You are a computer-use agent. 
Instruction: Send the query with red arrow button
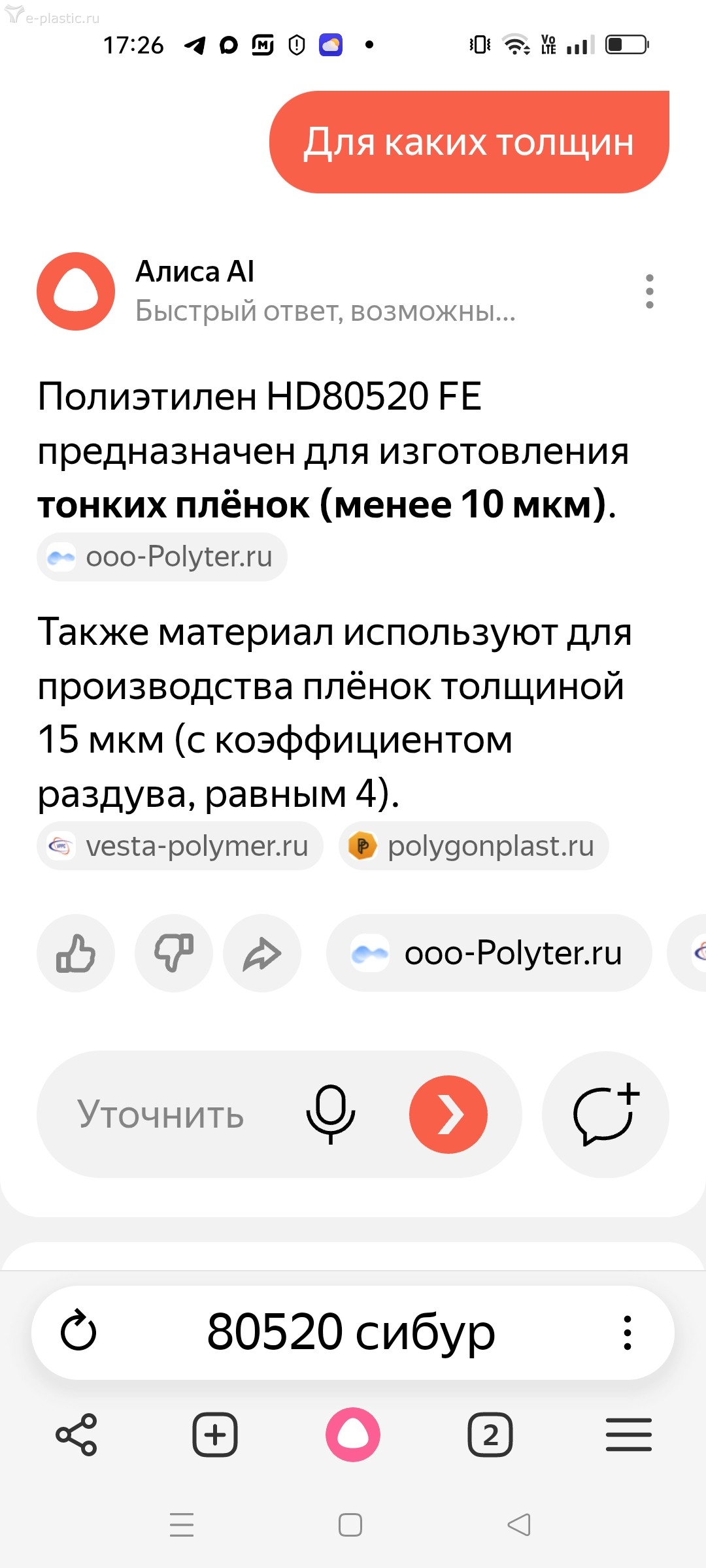pyautogui.click(x=448, y=1115)
